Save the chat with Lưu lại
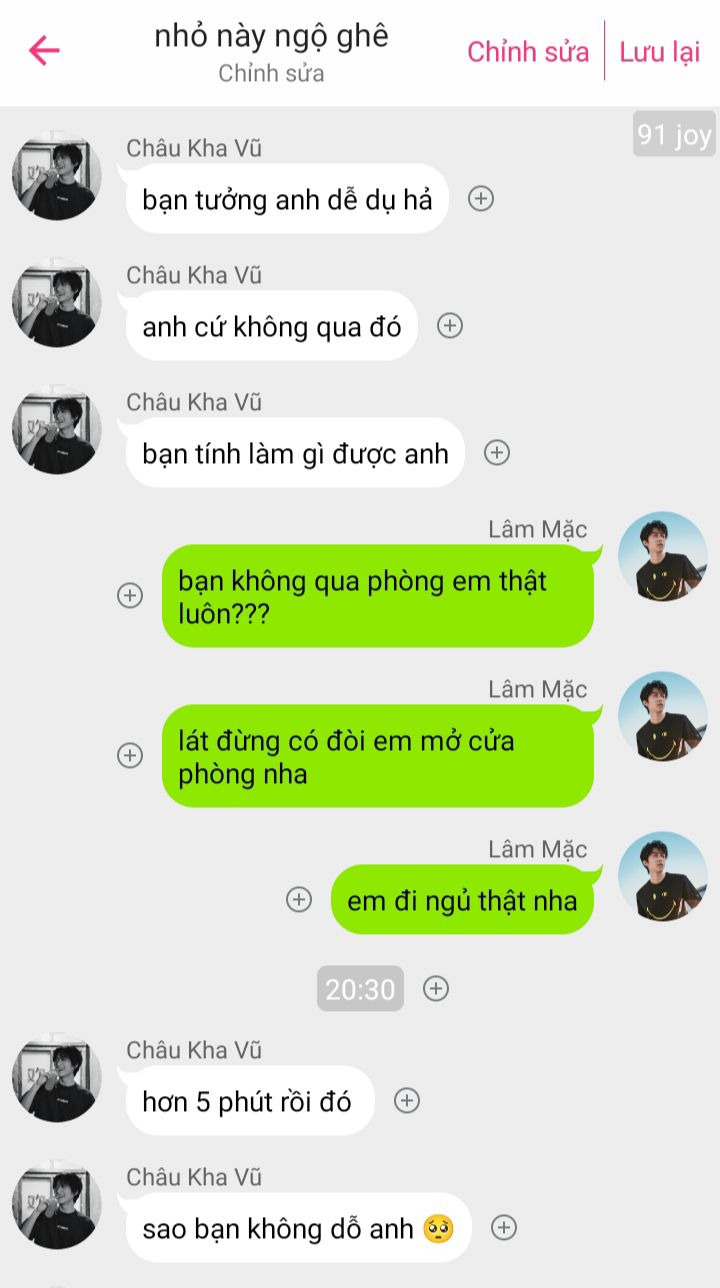This screenshot has height=1288, width=720. click(659, 52)
